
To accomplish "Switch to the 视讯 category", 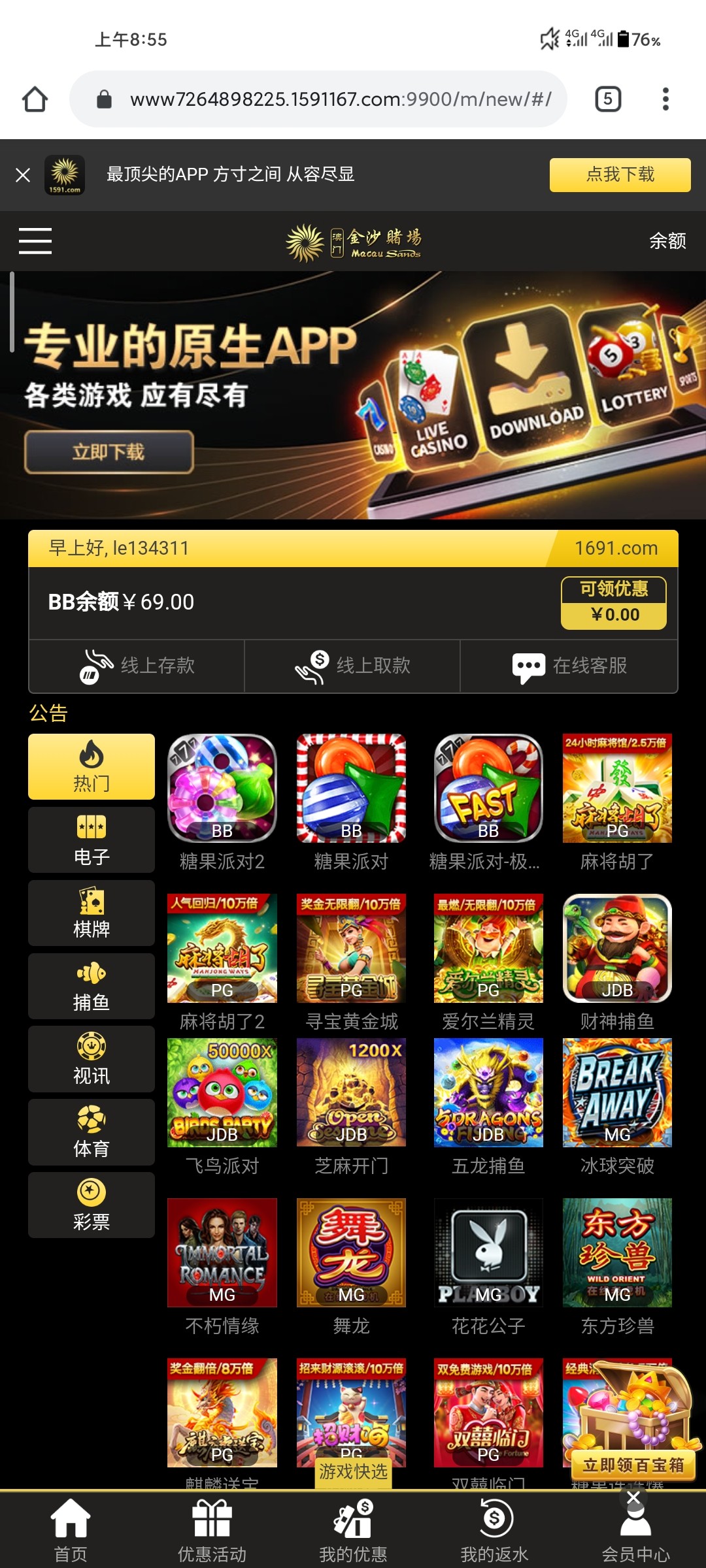I will pyautogui.click(x=92, y=1059).
